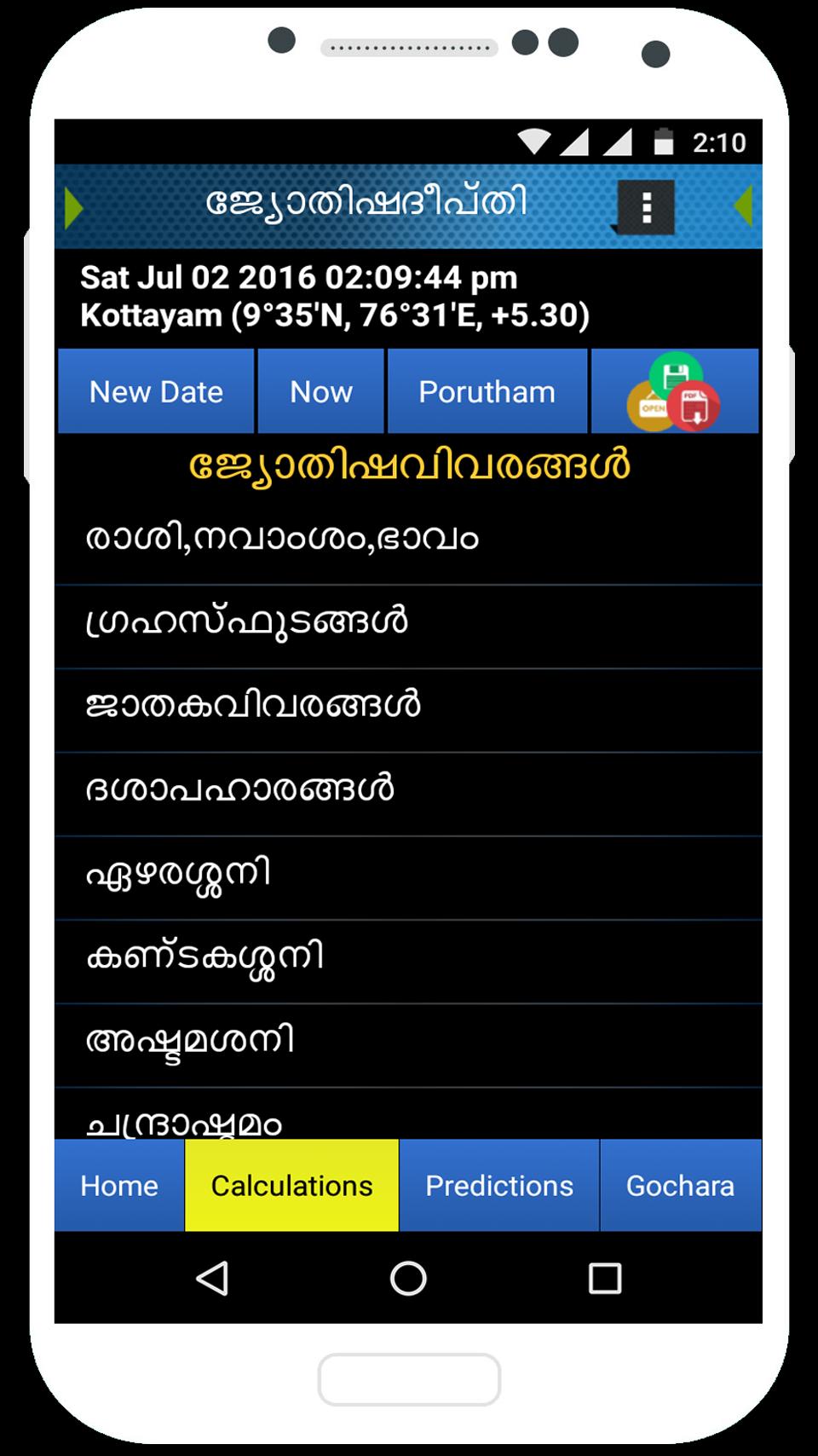
Task: Open അഷ്ടമശനി row
Action: pyautogui.click(x=408, y=1041)
